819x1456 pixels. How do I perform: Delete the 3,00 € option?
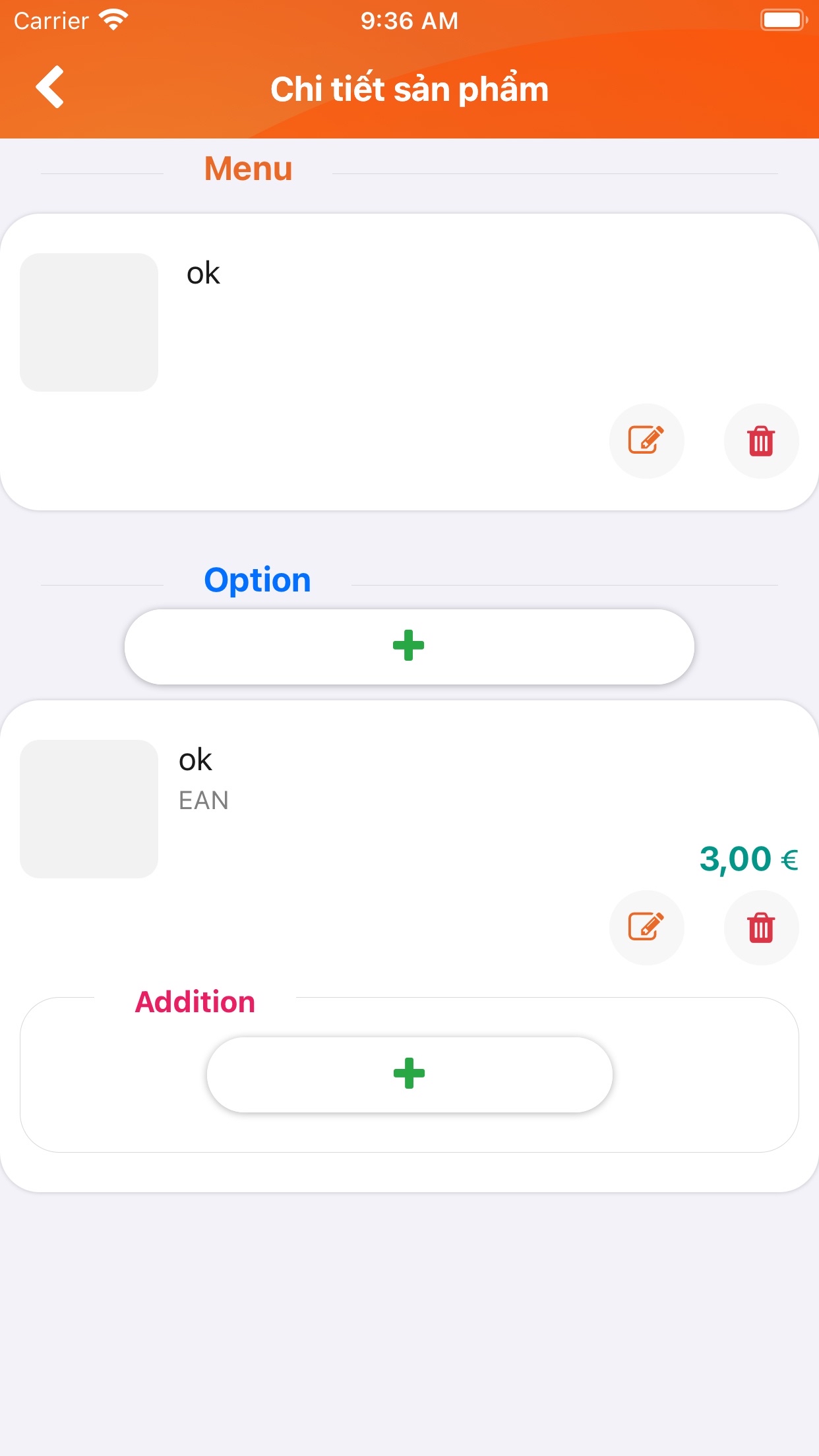[761, 927]
